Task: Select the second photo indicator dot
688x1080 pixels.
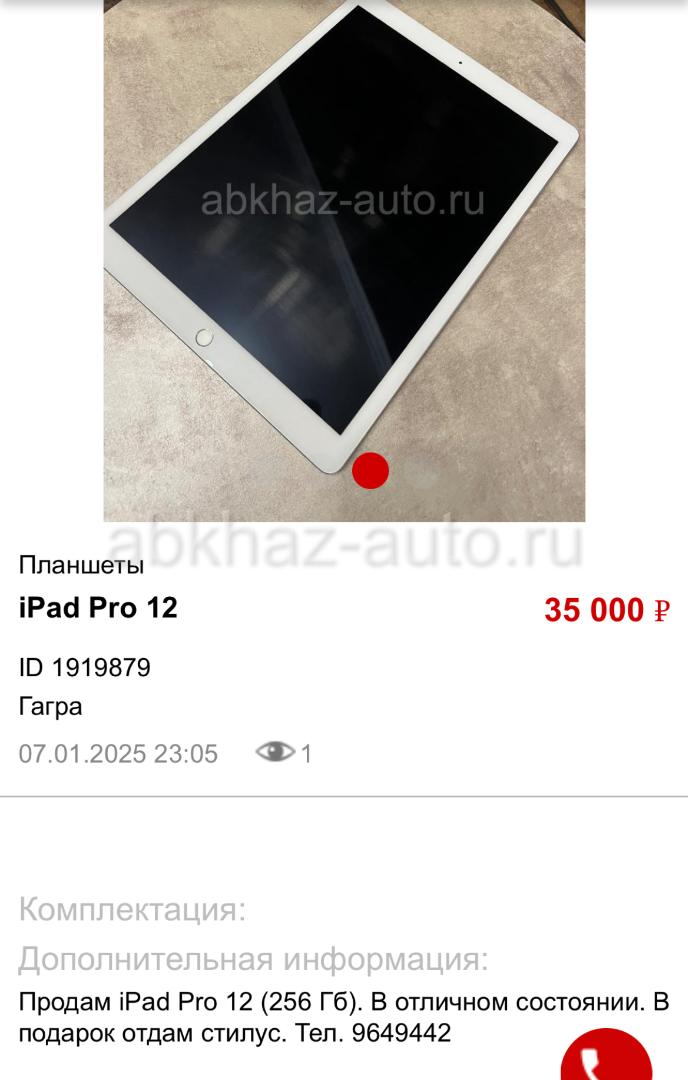Action: pyautogui.click(x=421, y=471)
